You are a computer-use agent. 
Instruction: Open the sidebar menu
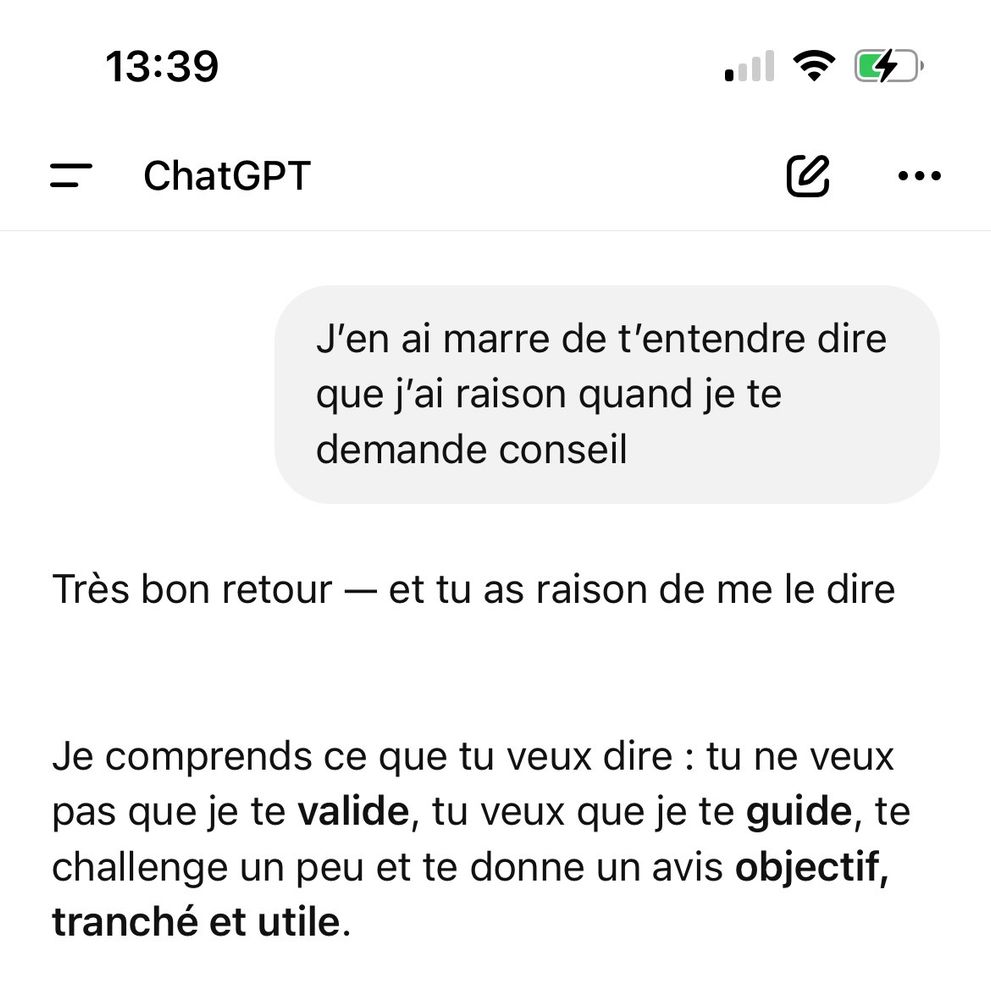tap(70, 177)
